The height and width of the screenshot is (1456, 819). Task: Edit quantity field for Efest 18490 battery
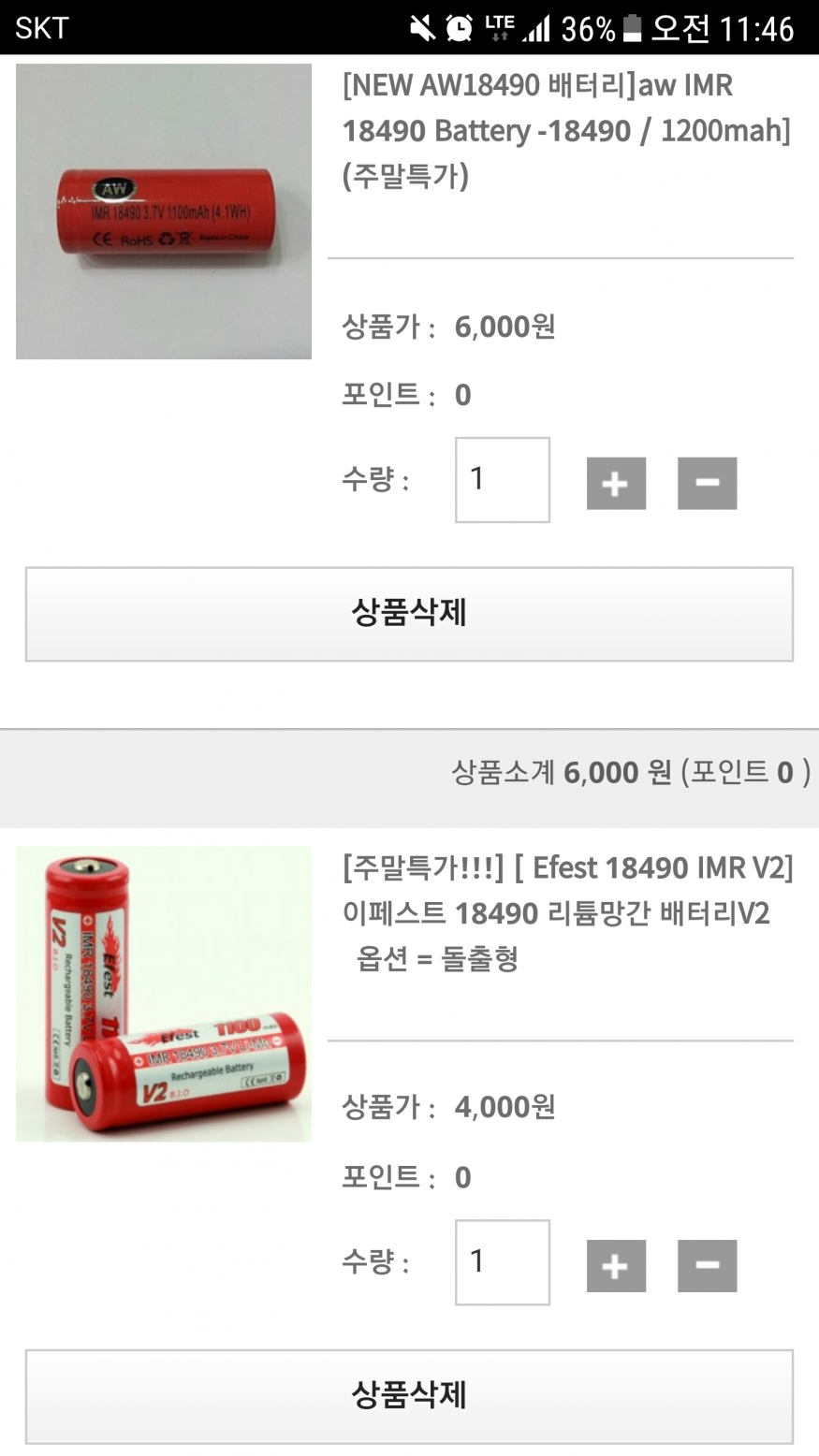coord(502,1262)
